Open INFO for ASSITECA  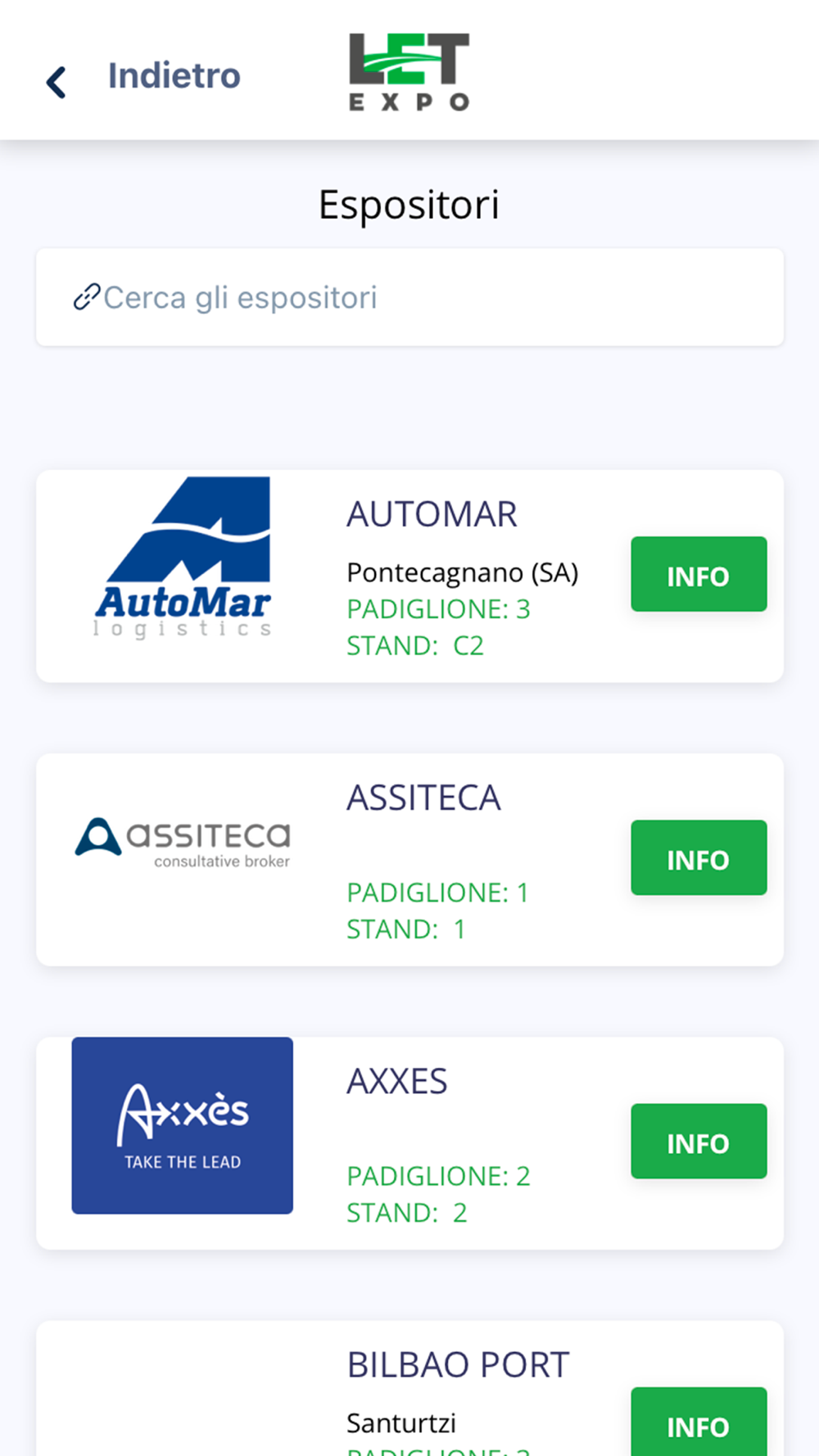point(699,857)
